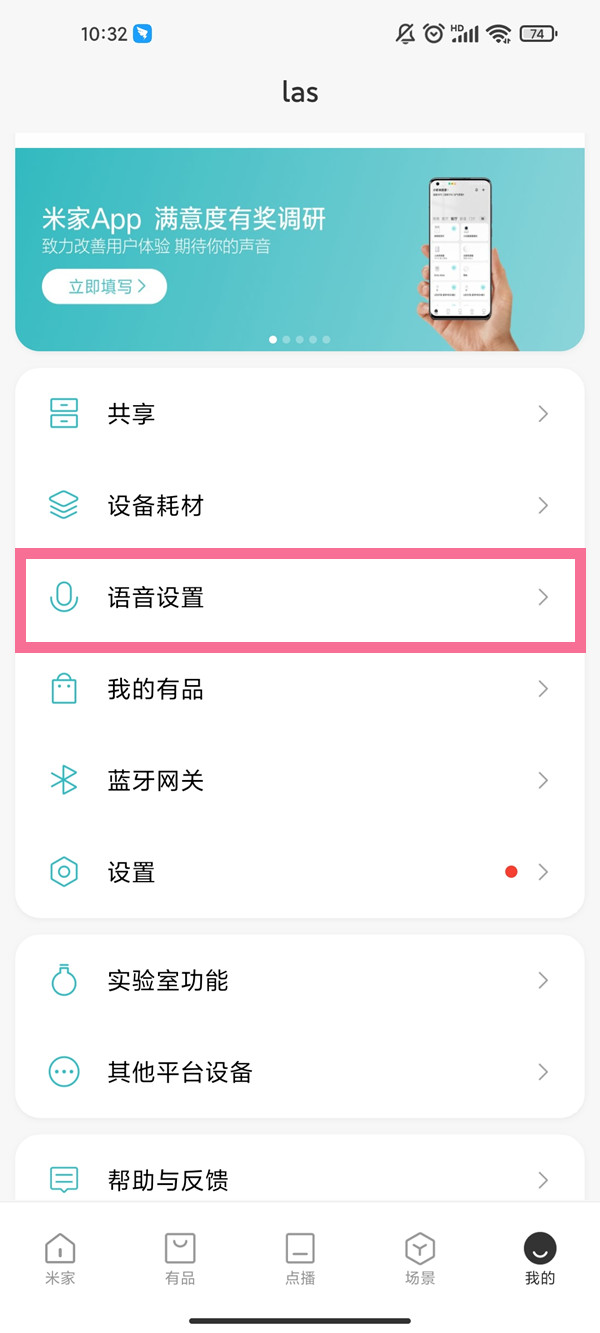600x1333 pixels.
Task: Open 语音设置 voice settings
Action: [x=300, y=597]
